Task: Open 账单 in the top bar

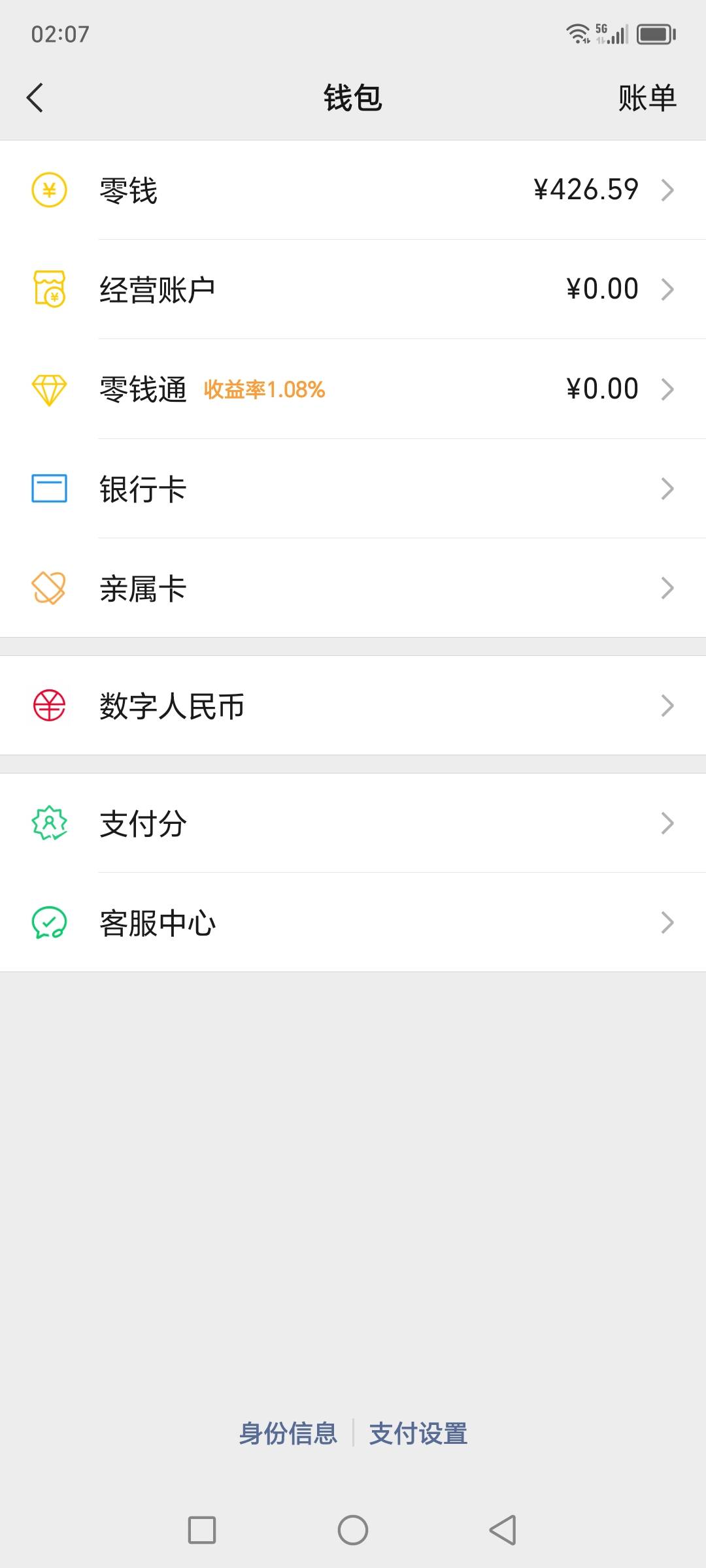Action: click(x=647, y=98)
